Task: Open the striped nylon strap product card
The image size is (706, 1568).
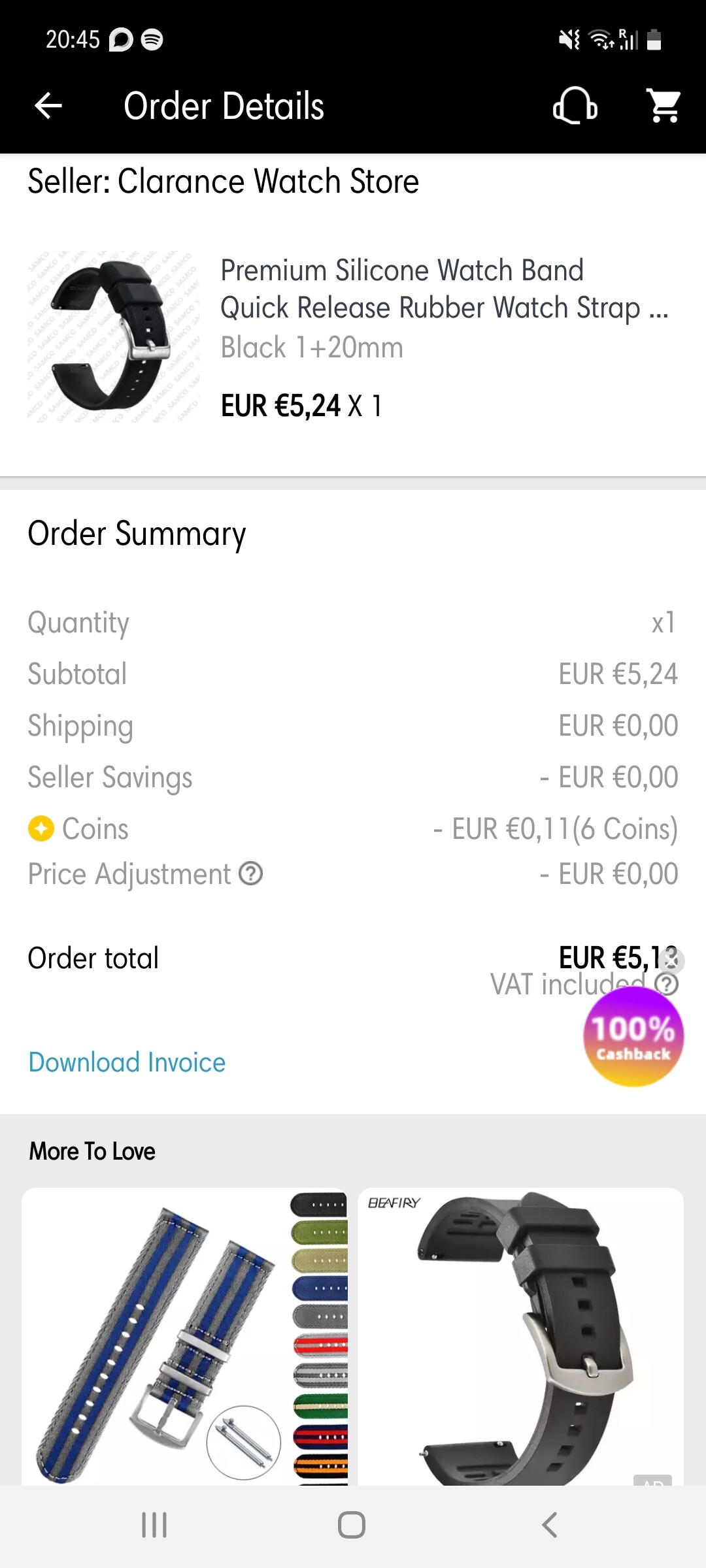Action: pyautogui.click(x=185, y=1336)
